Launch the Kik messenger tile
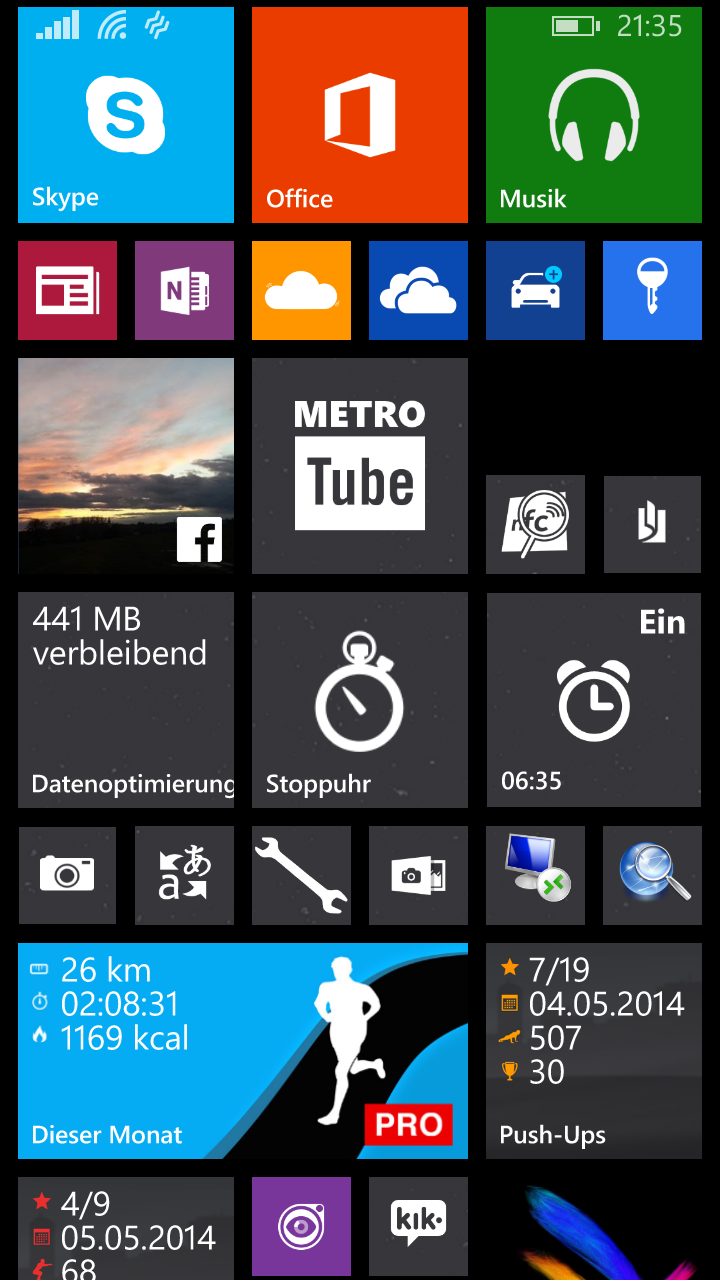 (x=418, y=1226)
